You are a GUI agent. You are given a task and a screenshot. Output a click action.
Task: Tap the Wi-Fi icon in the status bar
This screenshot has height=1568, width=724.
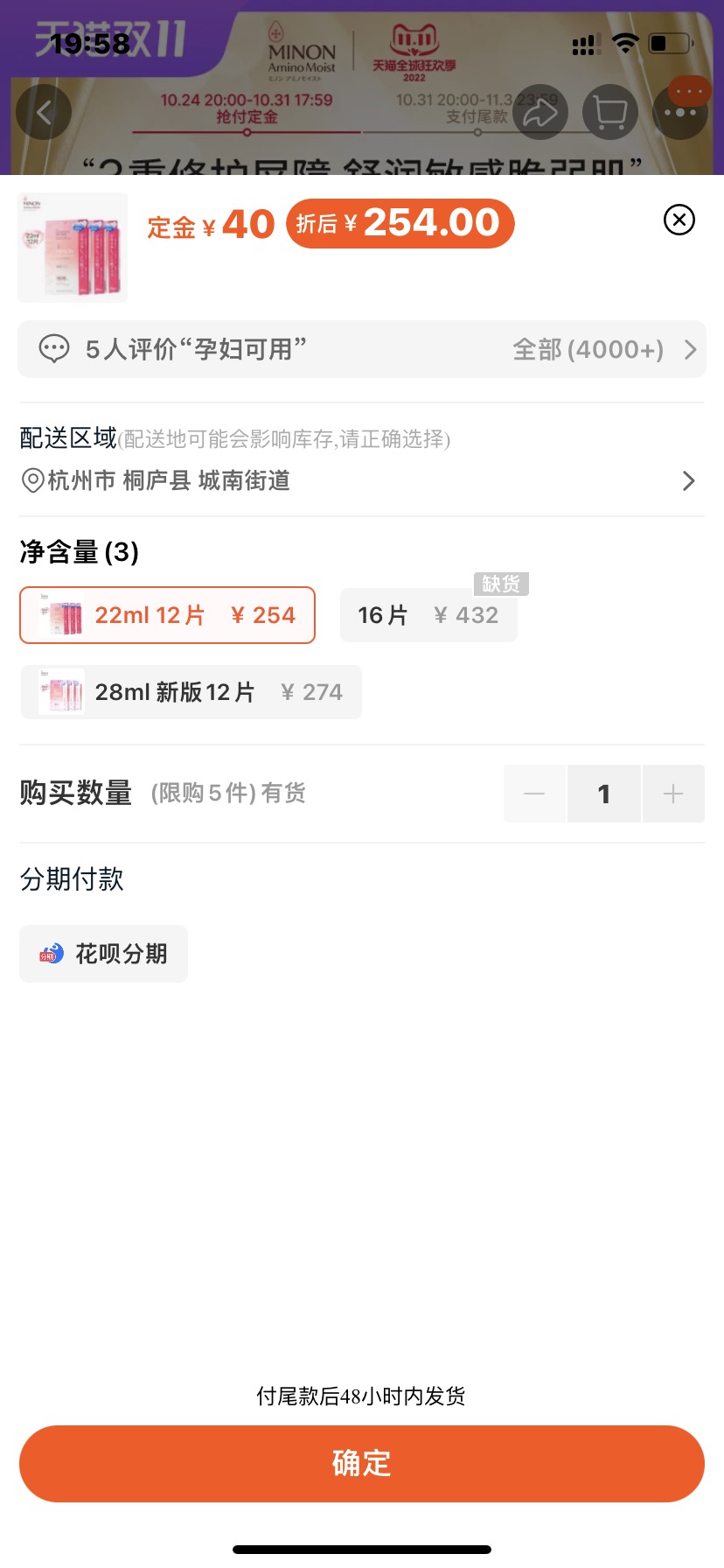click(625, 43)
